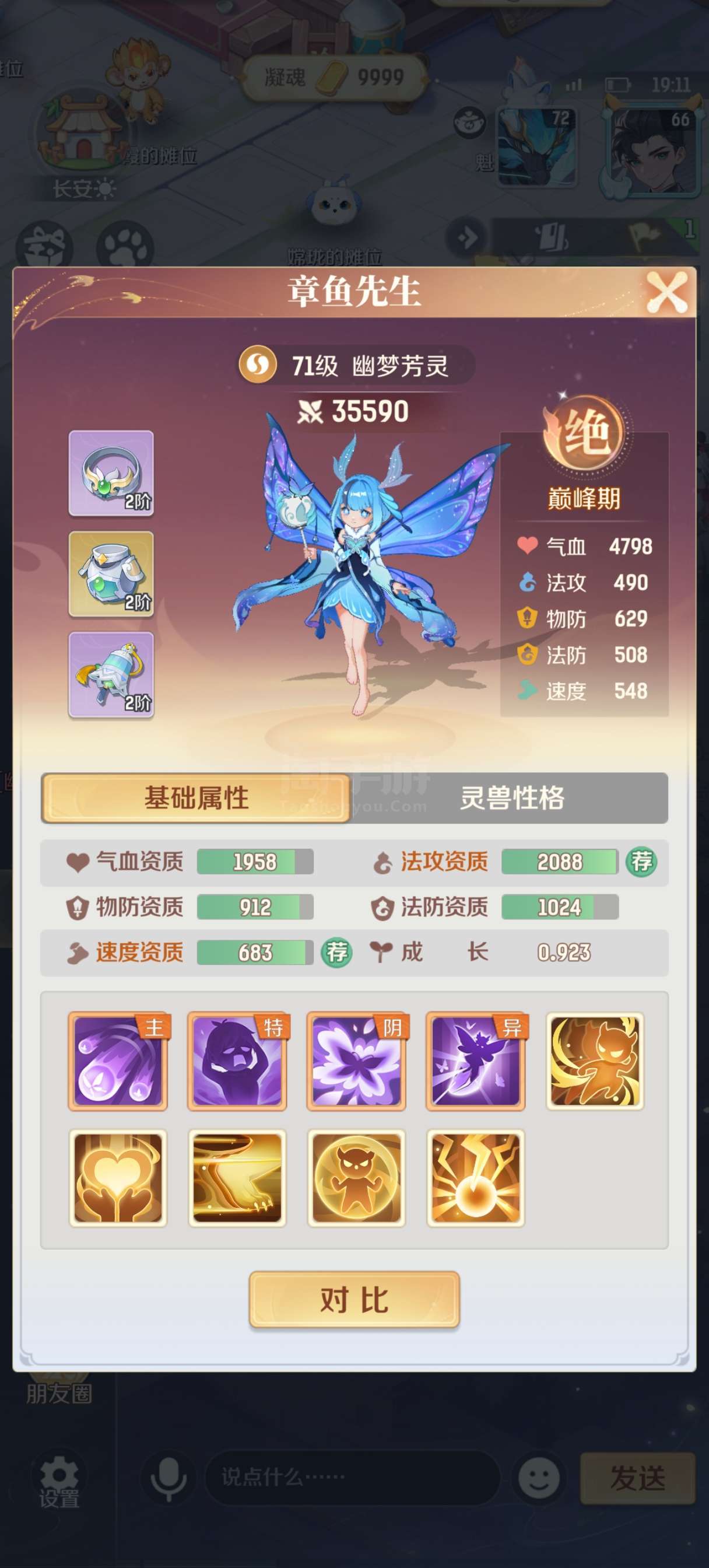The image size is (709, 1568).
Task: View the skill marked 特
Action: click(237, 1062)
